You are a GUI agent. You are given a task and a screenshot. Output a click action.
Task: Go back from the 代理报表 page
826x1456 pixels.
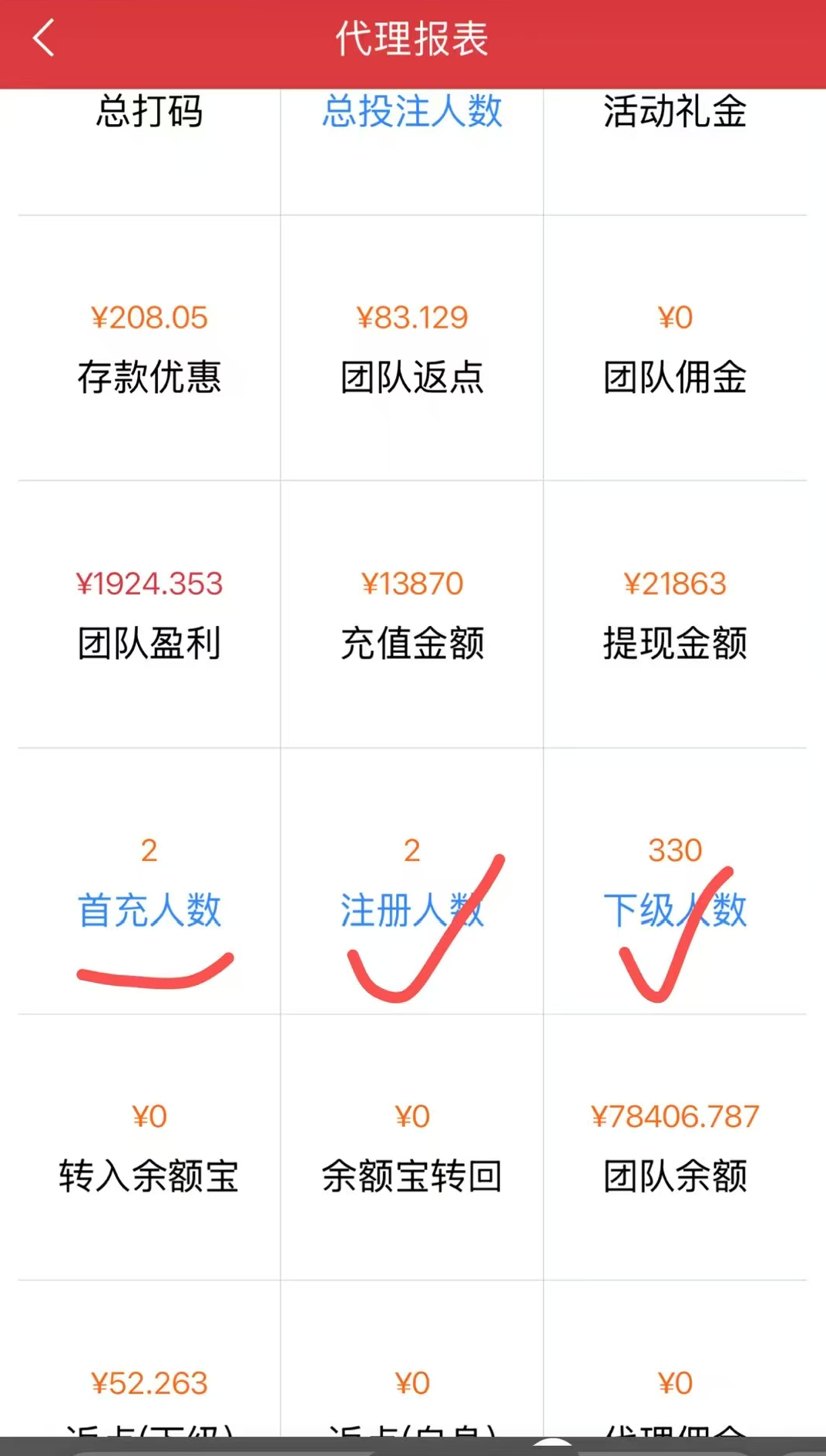pyautogui.click(x=44, y=39)
